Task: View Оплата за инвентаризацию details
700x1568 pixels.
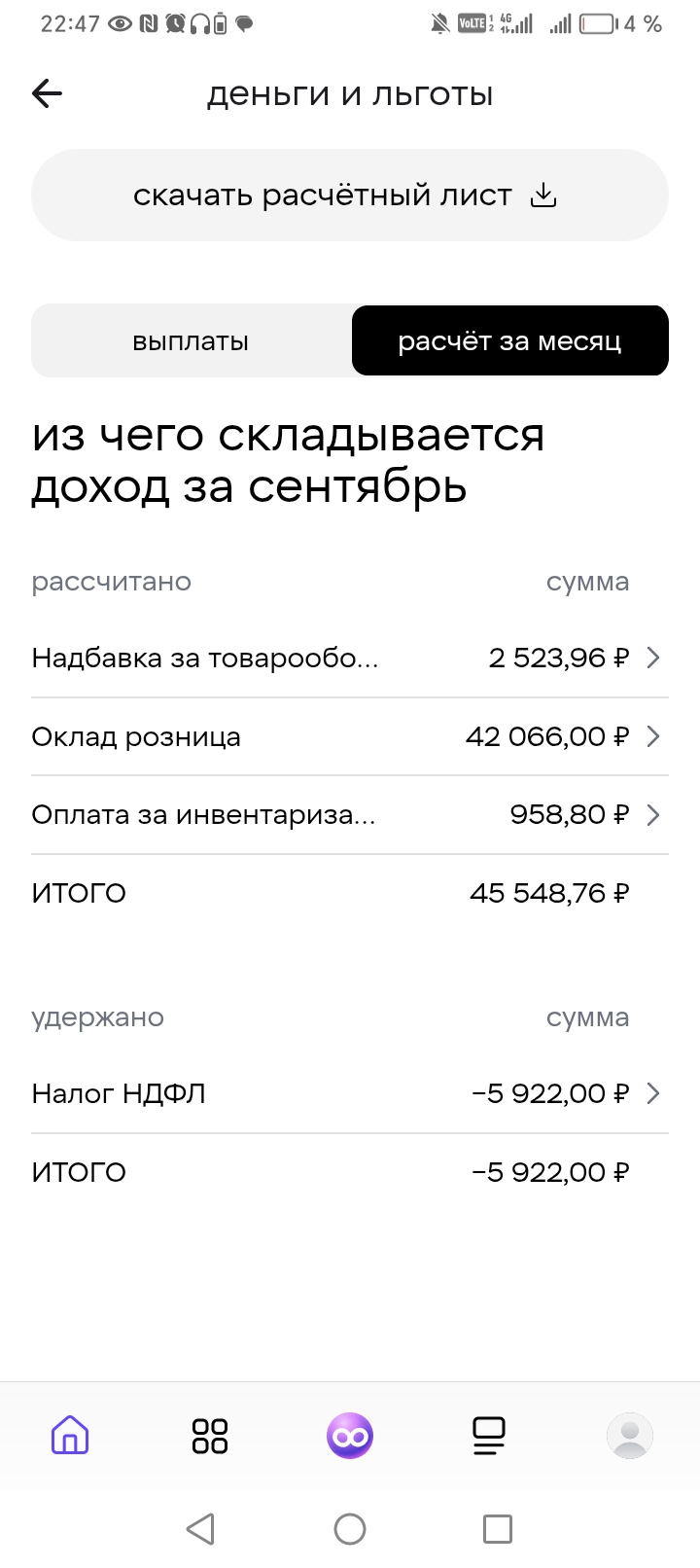Action: tap(349, 814)
